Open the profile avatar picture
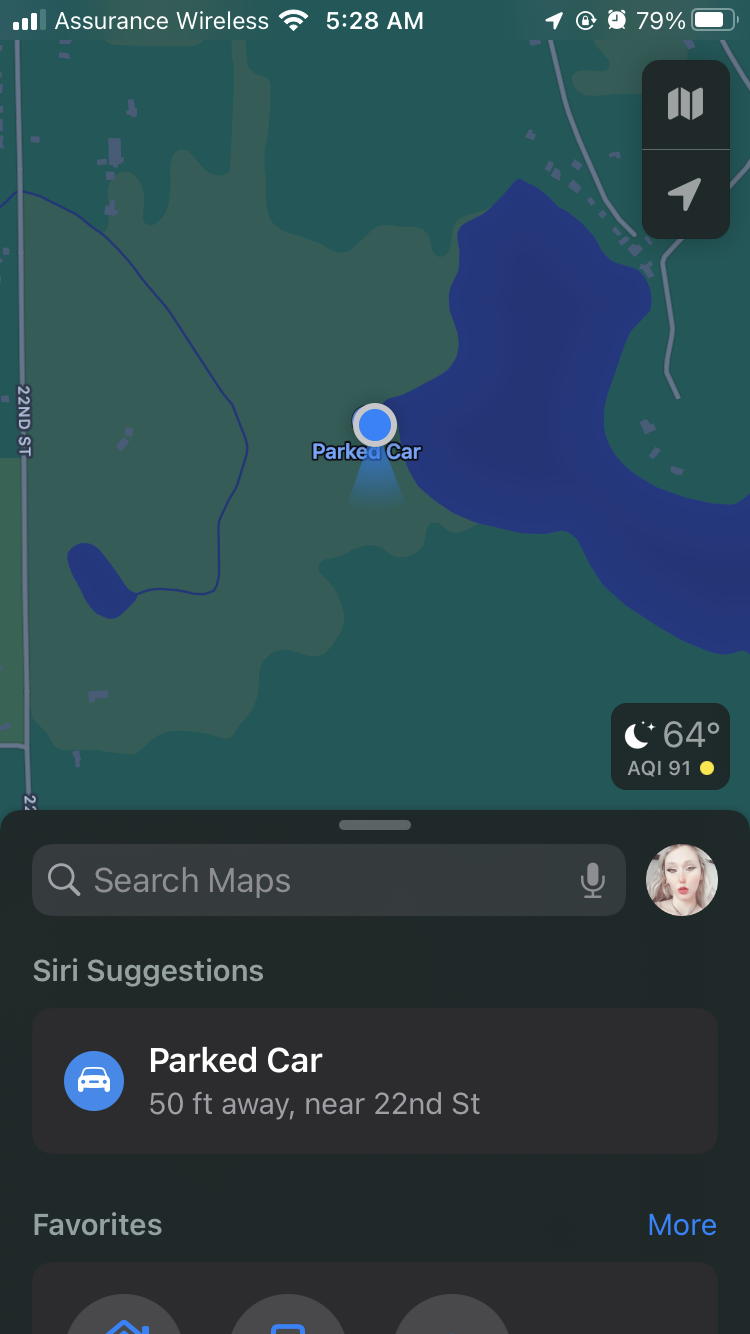Viewport: 750px width, 1334px height. click(x=682, y=880)
